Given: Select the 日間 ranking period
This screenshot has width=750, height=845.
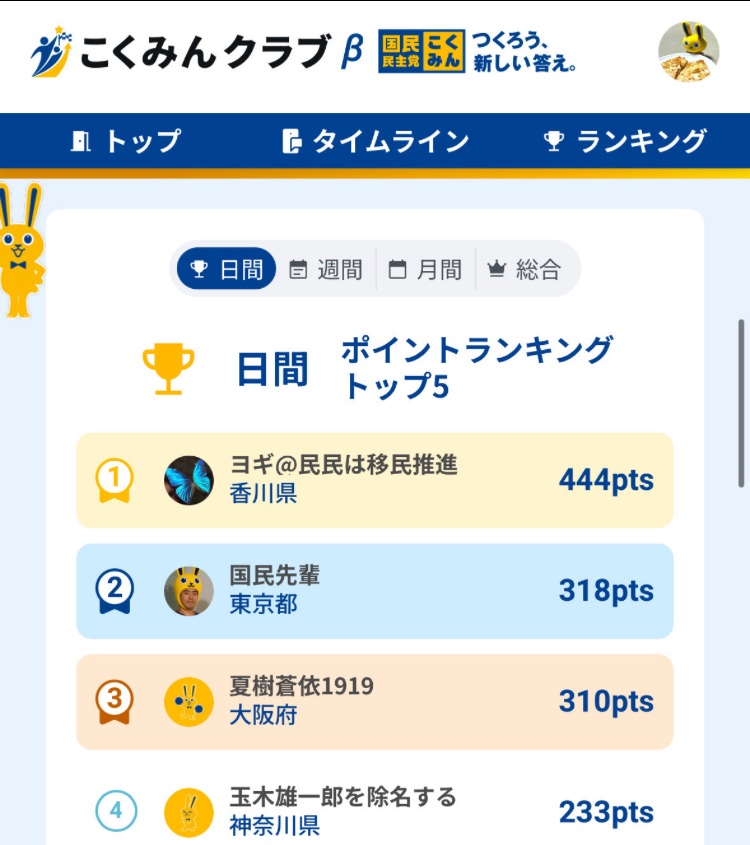Looking at the screenshot, I should pyautogui.click(x=227, y=269).
